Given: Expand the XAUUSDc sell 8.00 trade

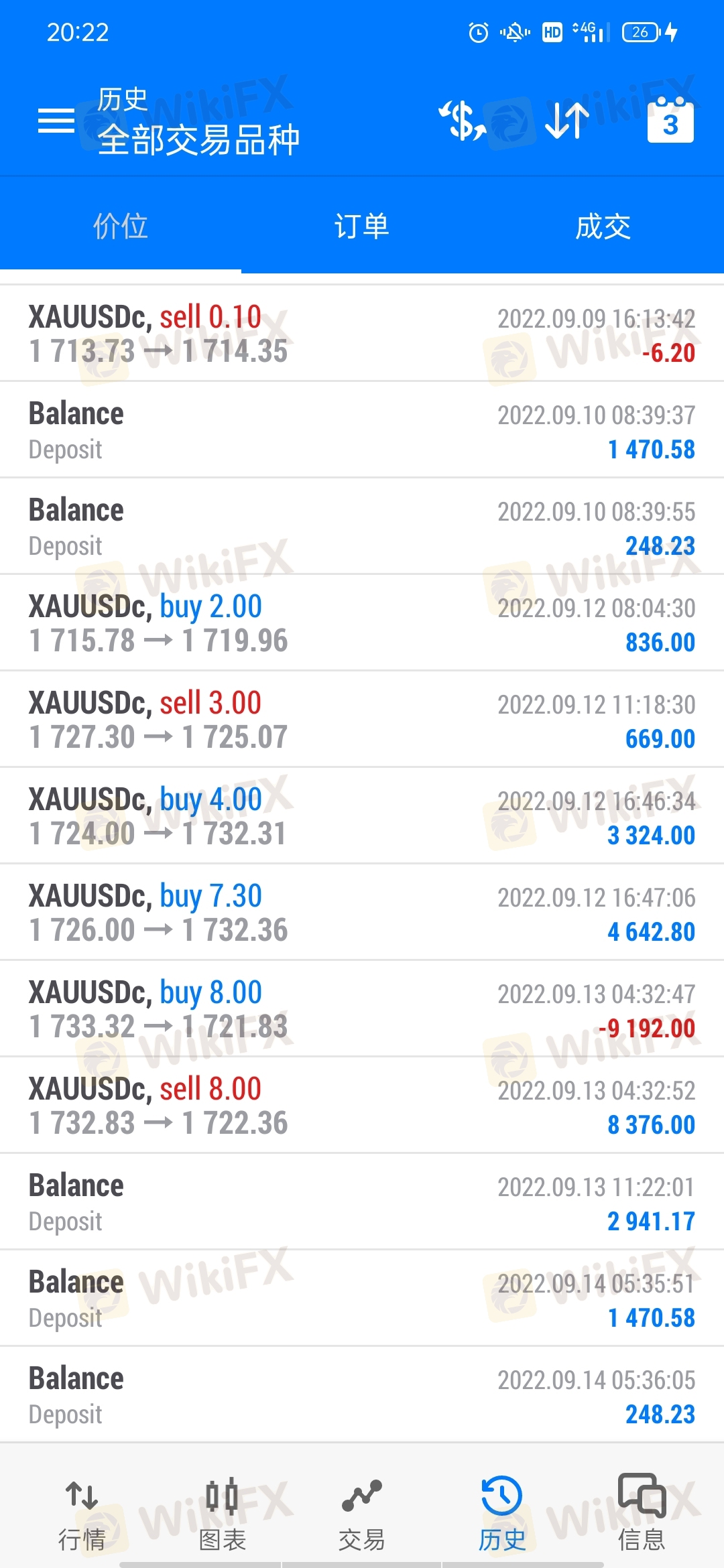Looking at the screenshot, I should pyautogui.click(x=362, y=1106).
